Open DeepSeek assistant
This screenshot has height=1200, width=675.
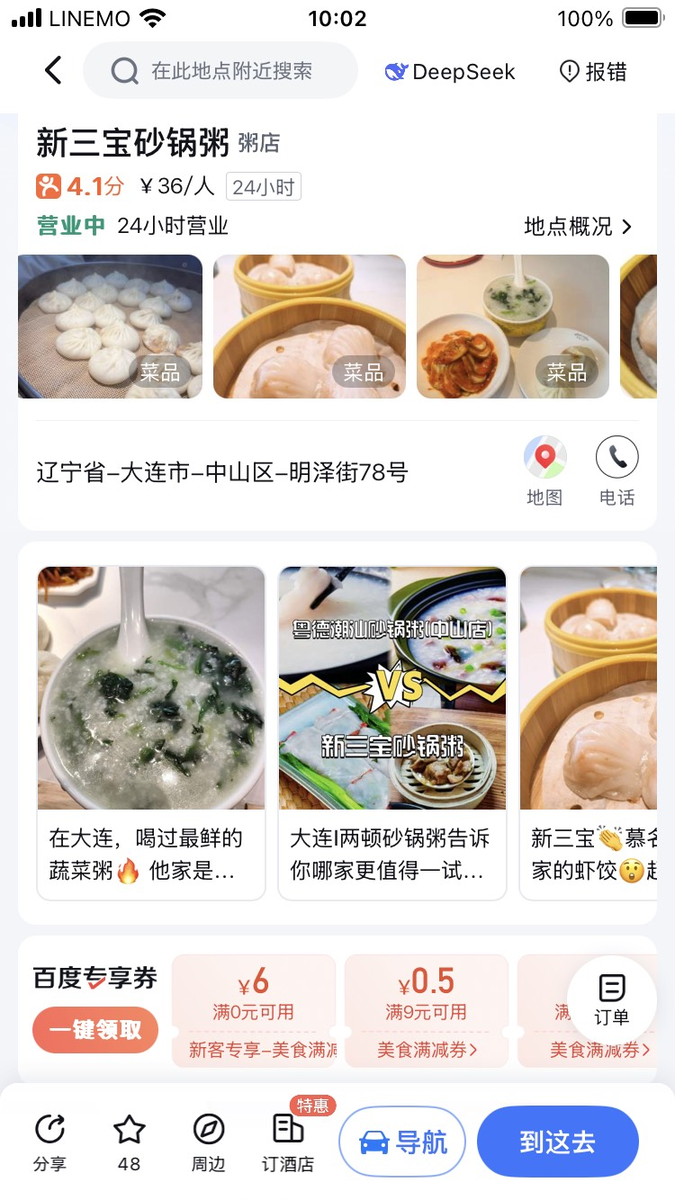pyautogui.click(x=450, y=72)
